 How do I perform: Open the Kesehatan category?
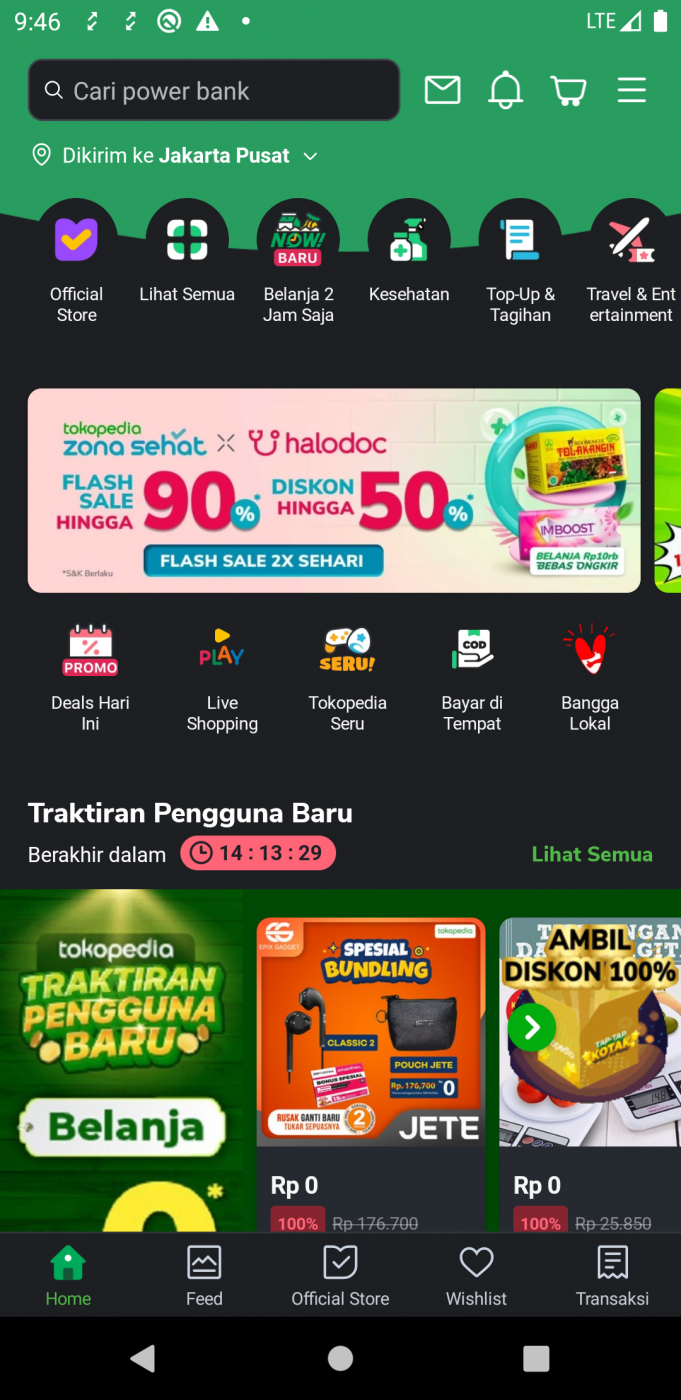pos(409,261)
